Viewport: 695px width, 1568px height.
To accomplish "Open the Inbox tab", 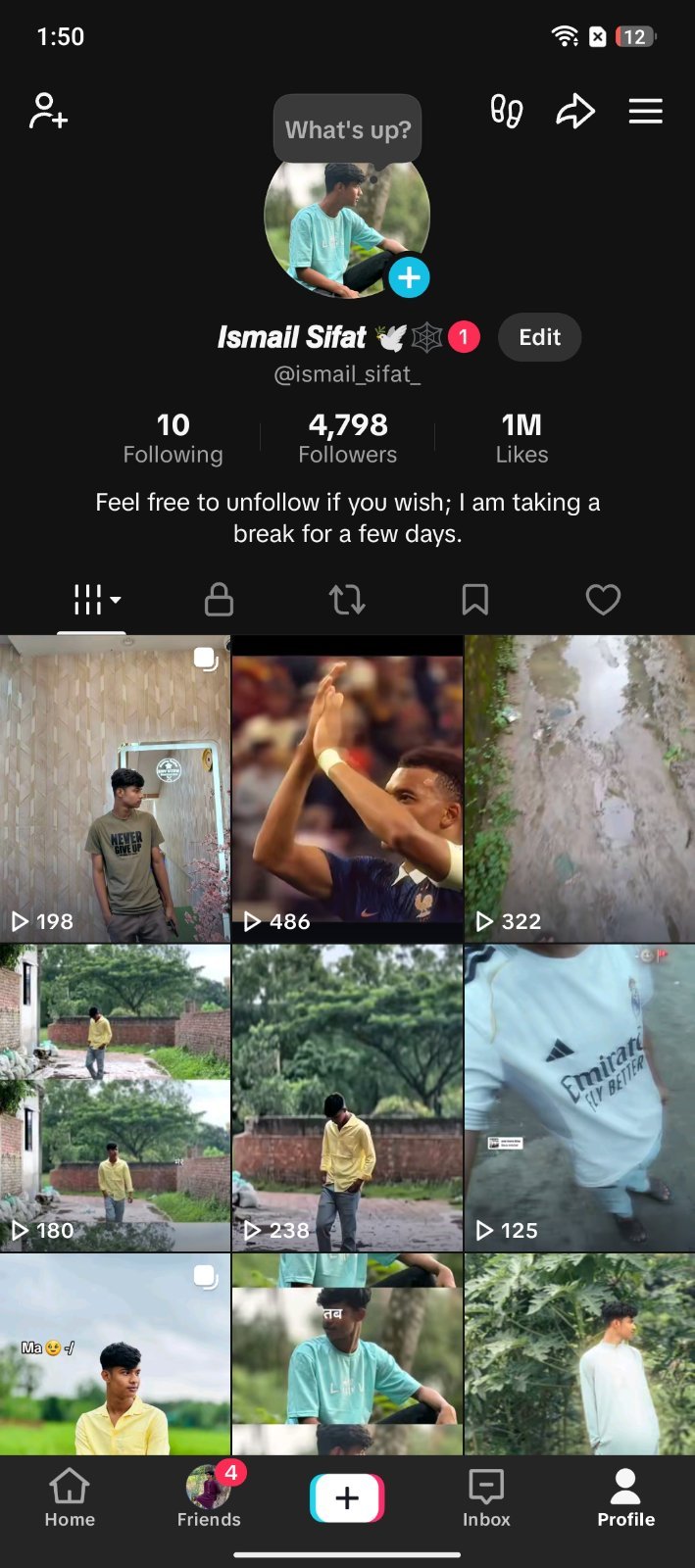I will coord(486,1498).
